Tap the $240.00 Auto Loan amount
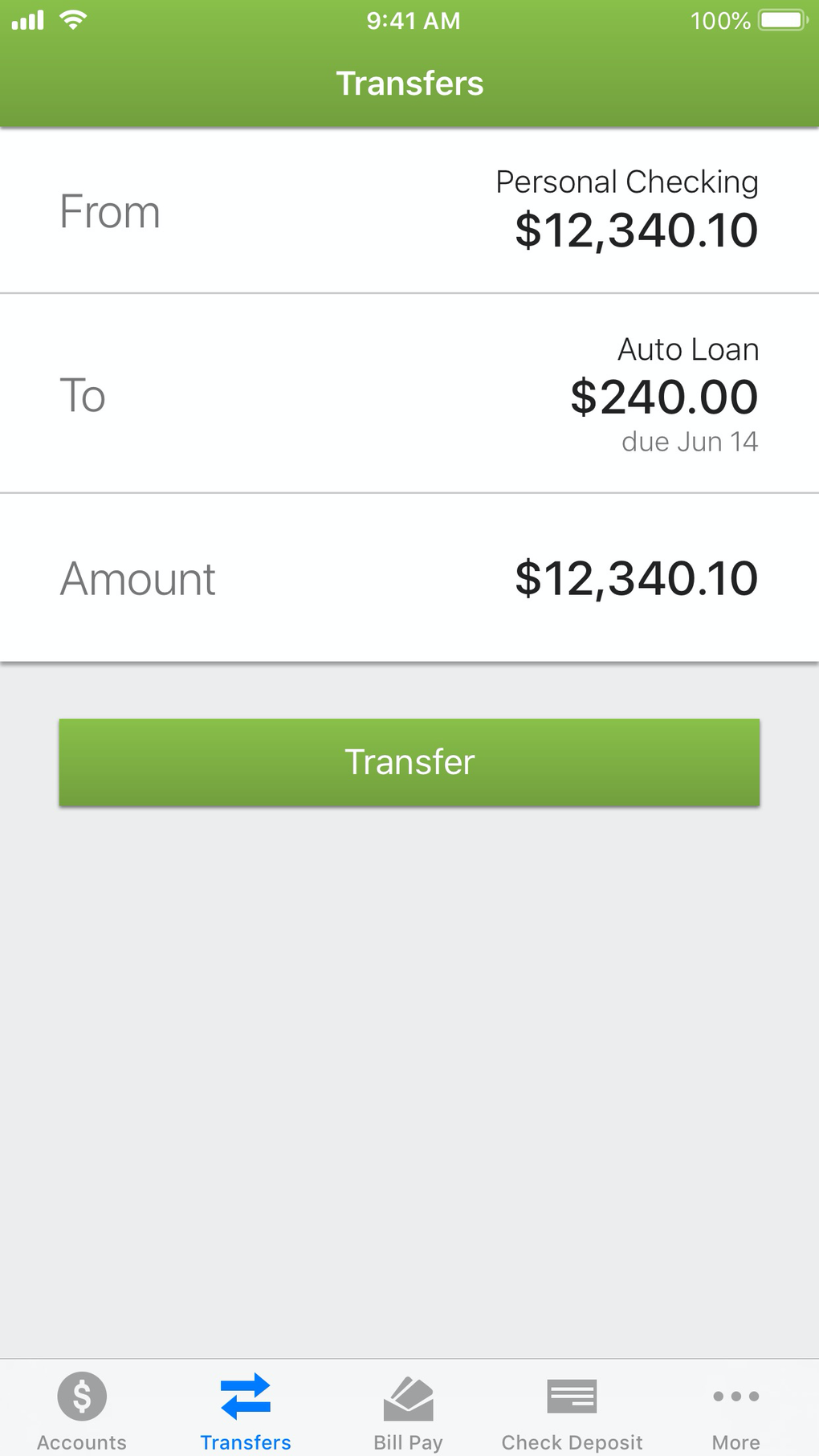This screenshot has width=819, height=1456. point(663,395)
